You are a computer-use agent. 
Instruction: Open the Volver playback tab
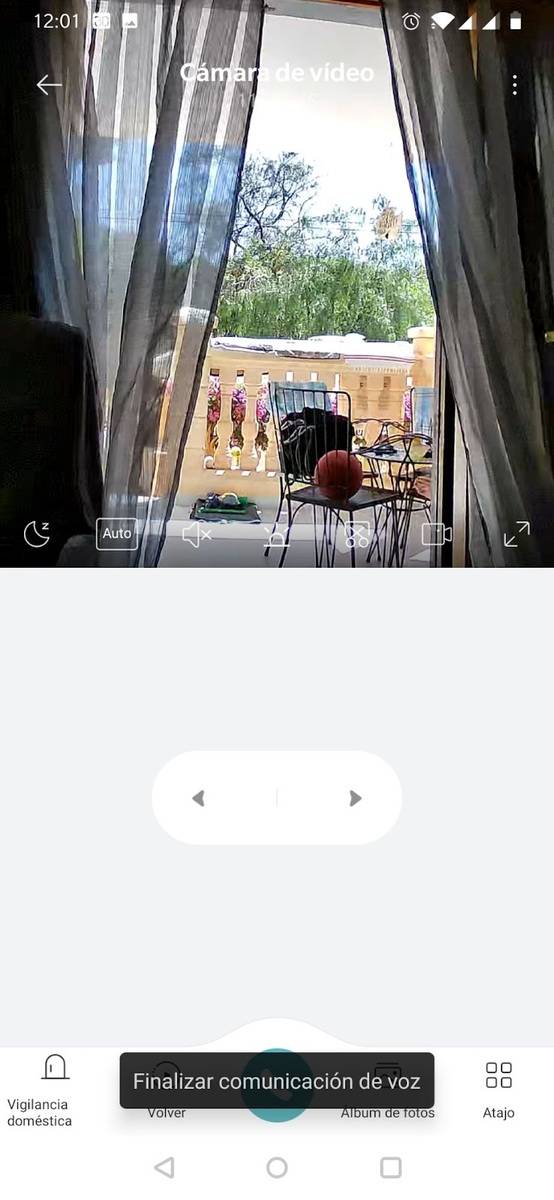(166, 1090)
